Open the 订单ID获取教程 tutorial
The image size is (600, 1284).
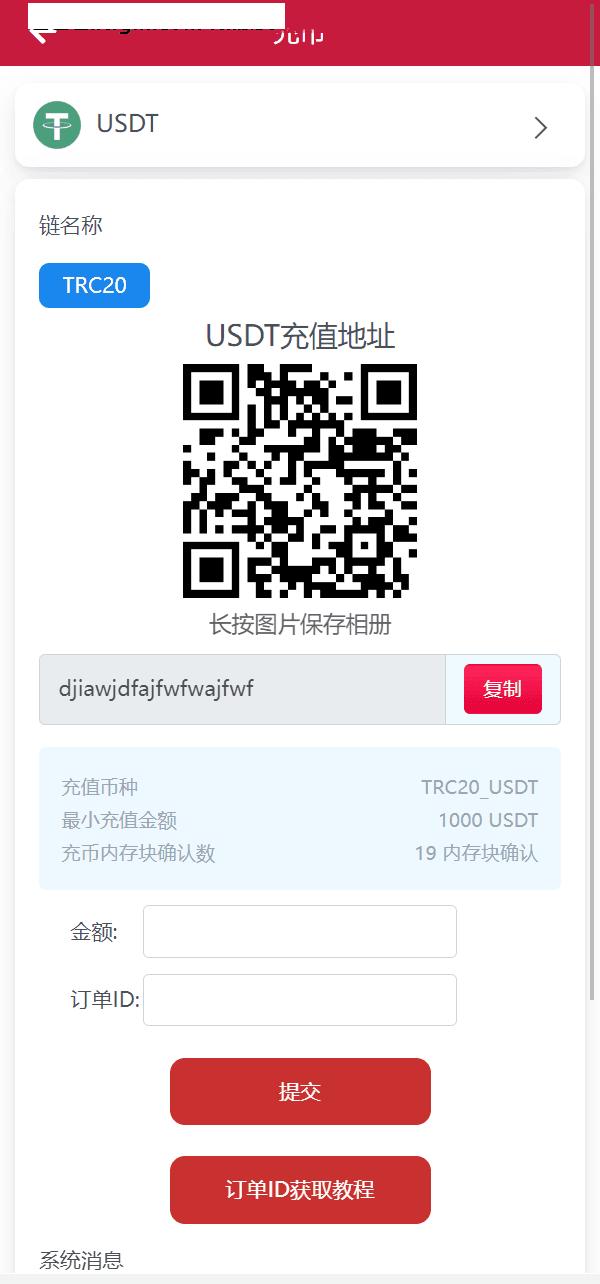coord(300,1190)
